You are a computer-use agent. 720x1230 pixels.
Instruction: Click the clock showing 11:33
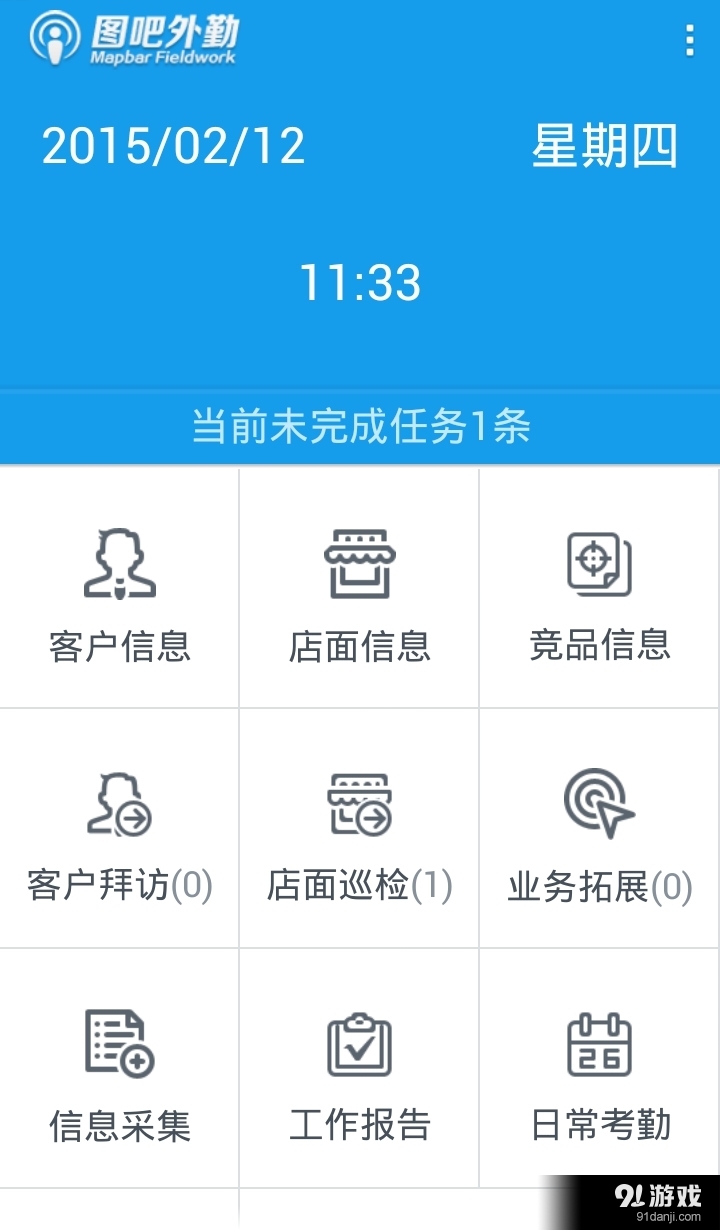[360, 284]
